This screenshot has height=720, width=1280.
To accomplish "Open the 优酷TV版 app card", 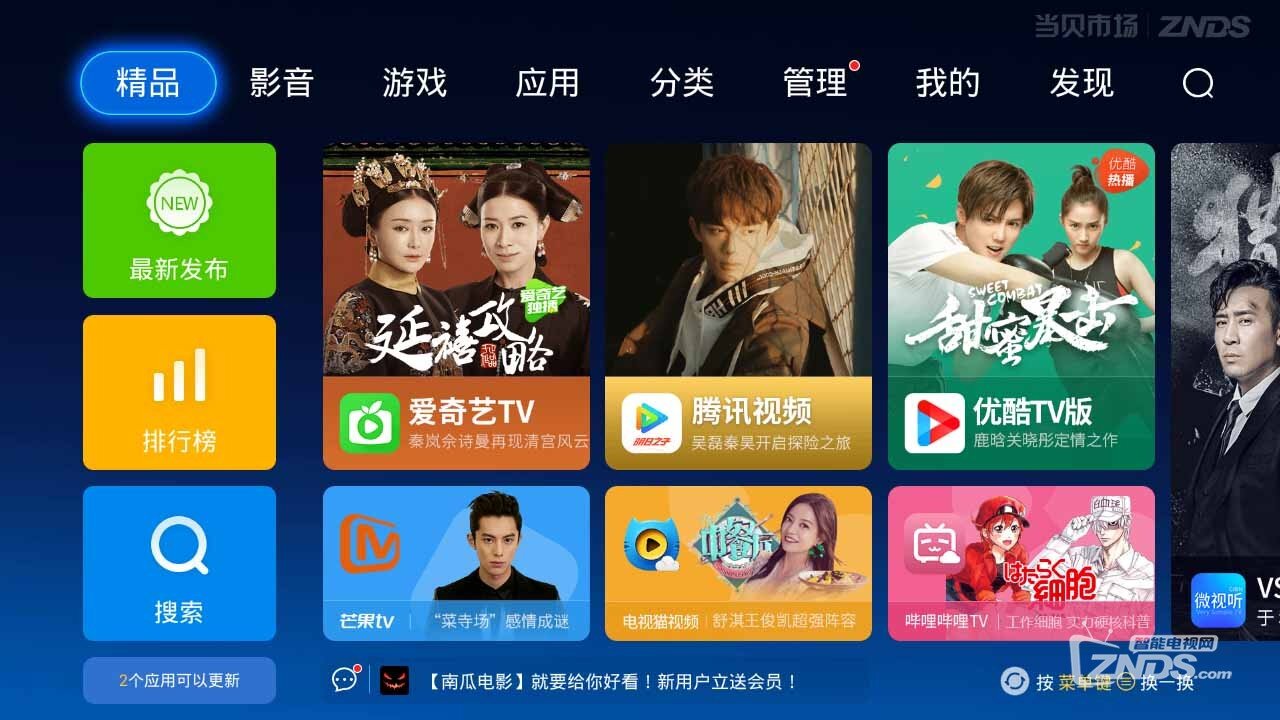I will click(1021, 306).
